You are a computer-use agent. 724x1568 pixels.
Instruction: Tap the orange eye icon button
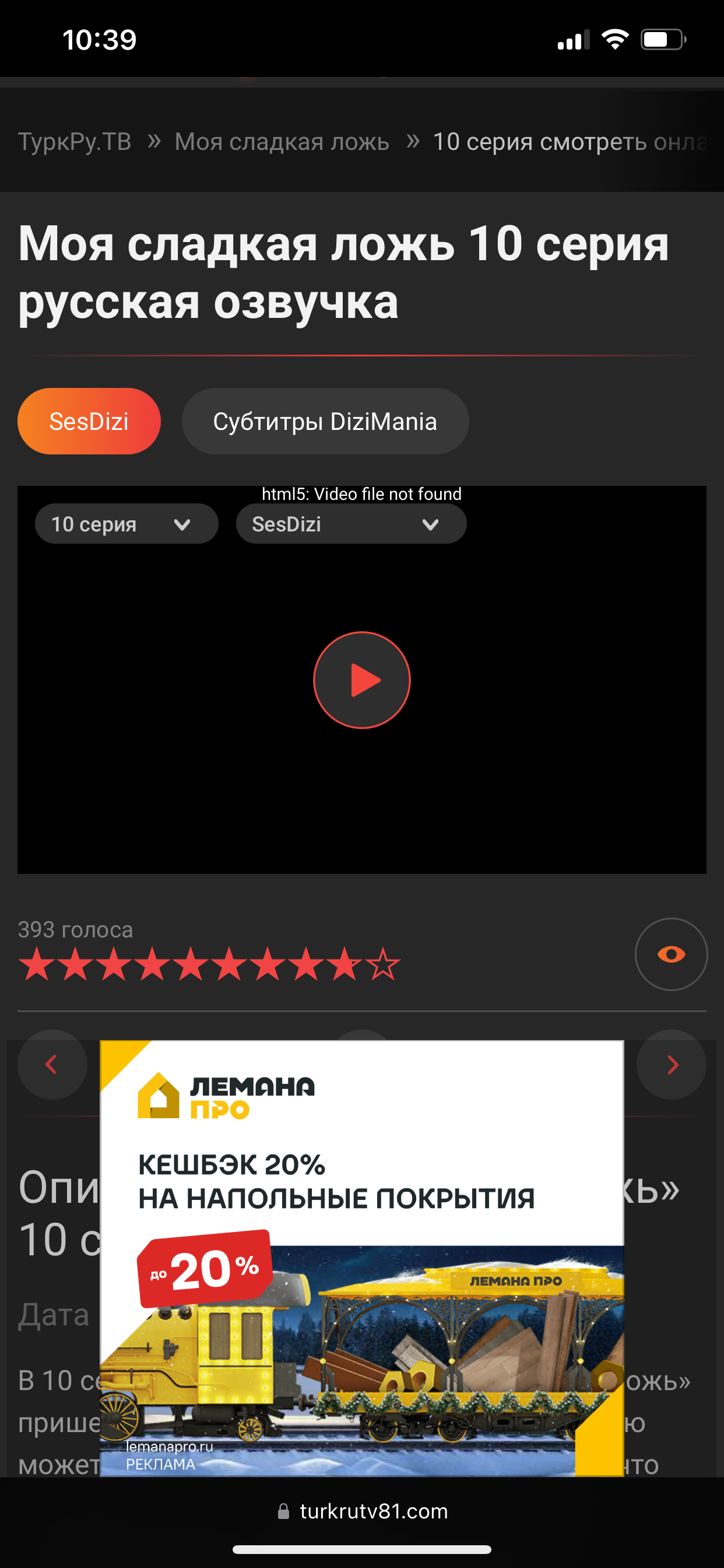tap(670, 954)
